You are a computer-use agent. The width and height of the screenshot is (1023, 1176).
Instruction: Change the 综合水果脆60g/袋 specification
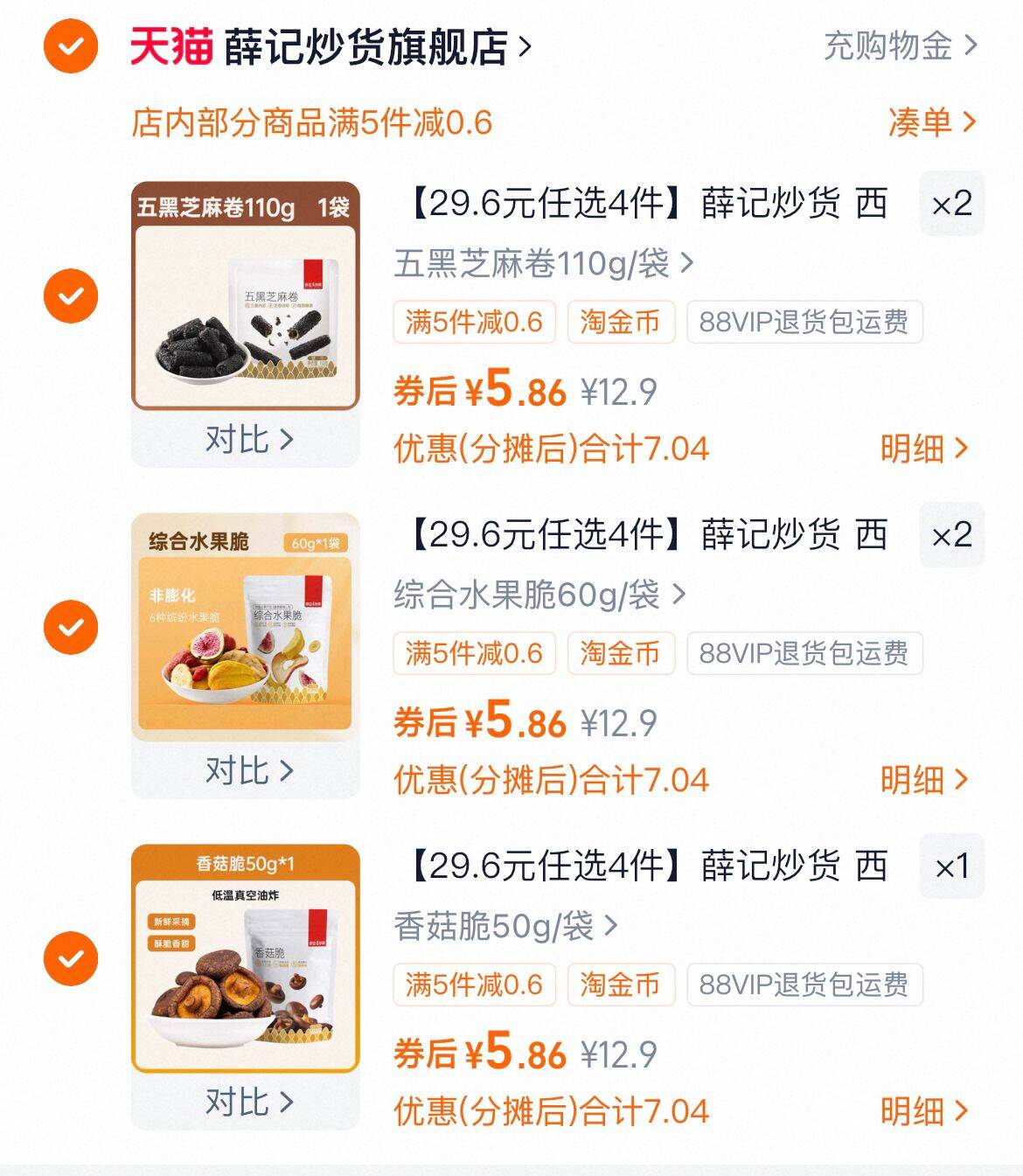[x=538, y=595]
